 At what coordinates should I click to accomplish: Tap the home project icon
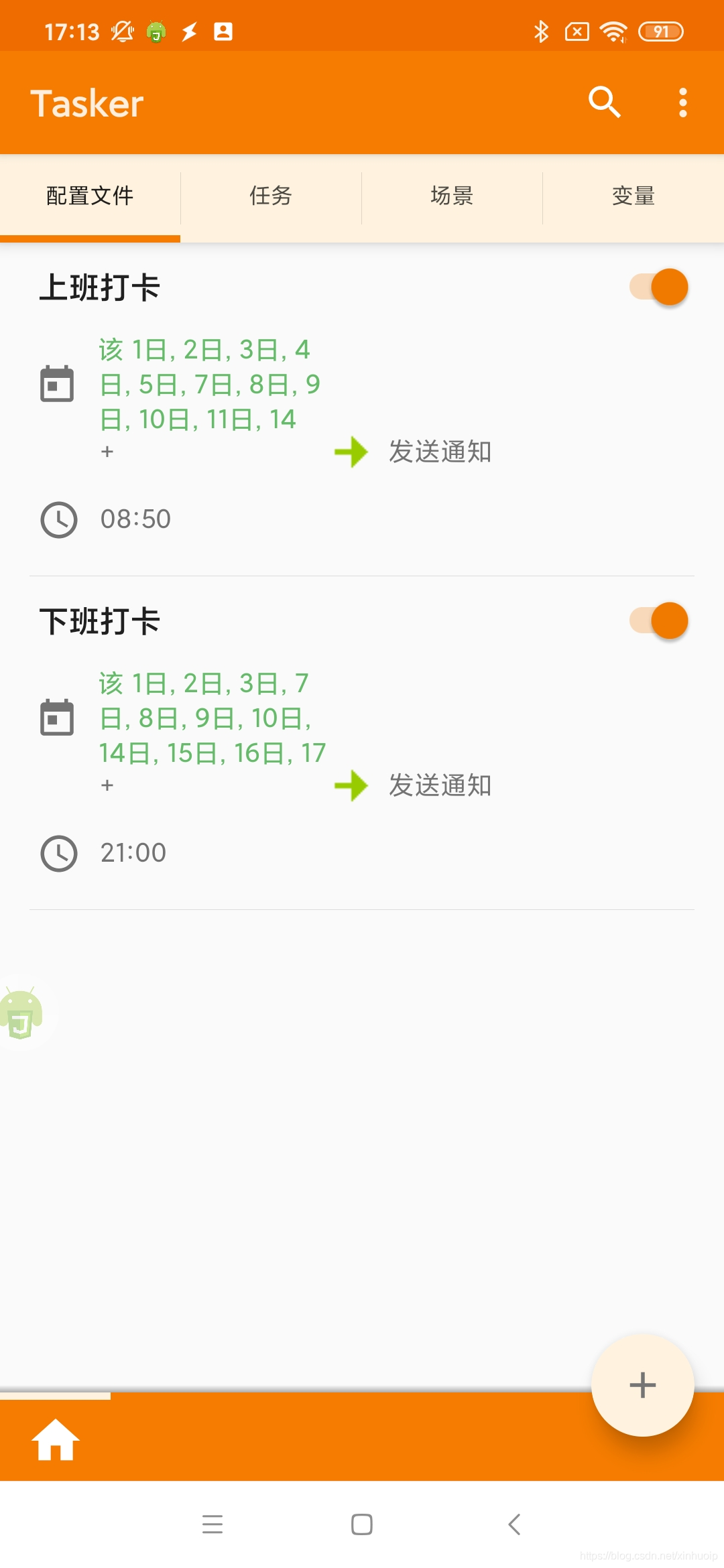(x=56, y=1439)
